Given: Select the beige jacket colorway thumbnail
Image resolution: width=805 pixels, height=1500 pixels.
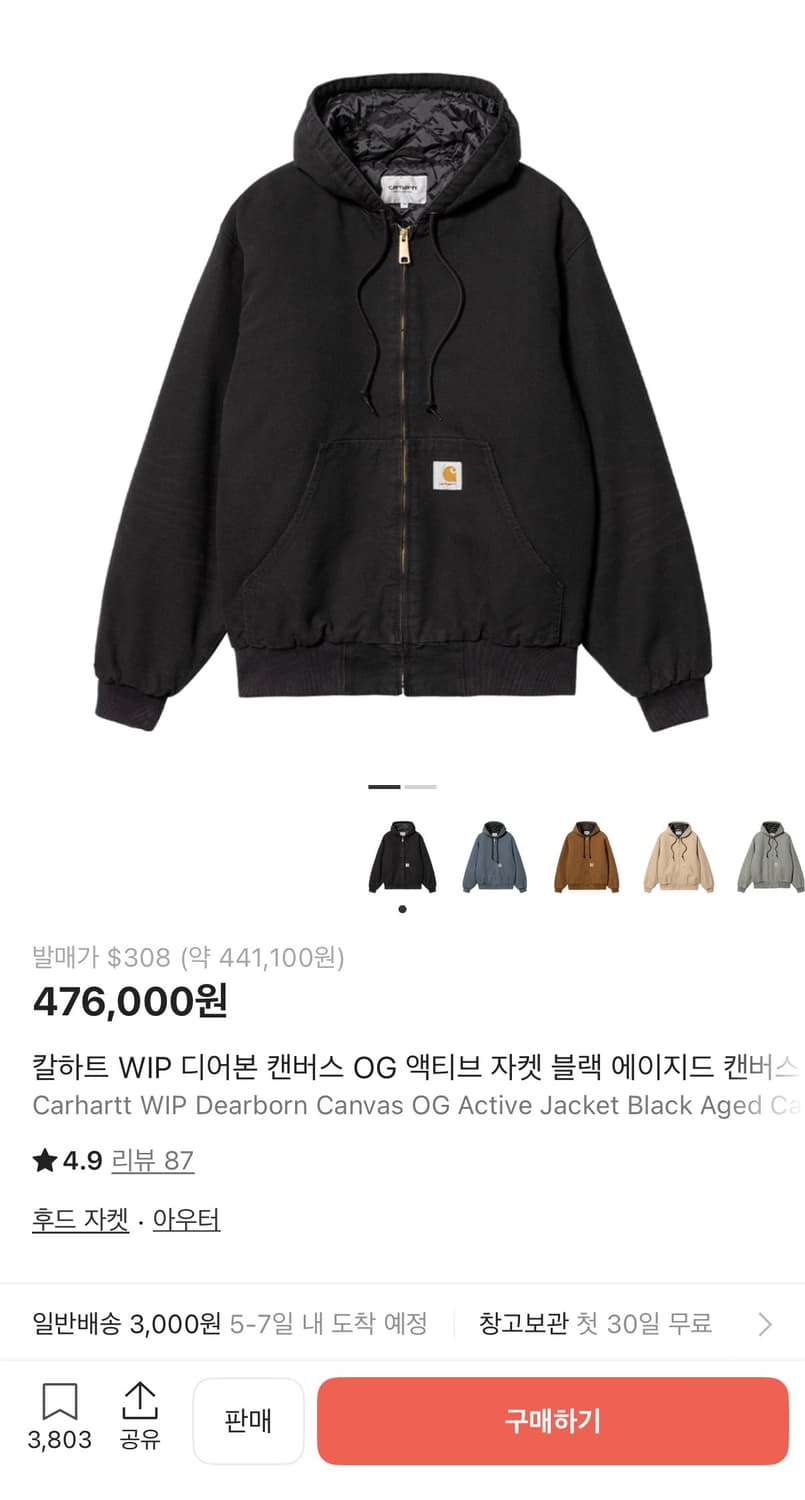Looking at the screenshot, I should click(x=678, y=858).
